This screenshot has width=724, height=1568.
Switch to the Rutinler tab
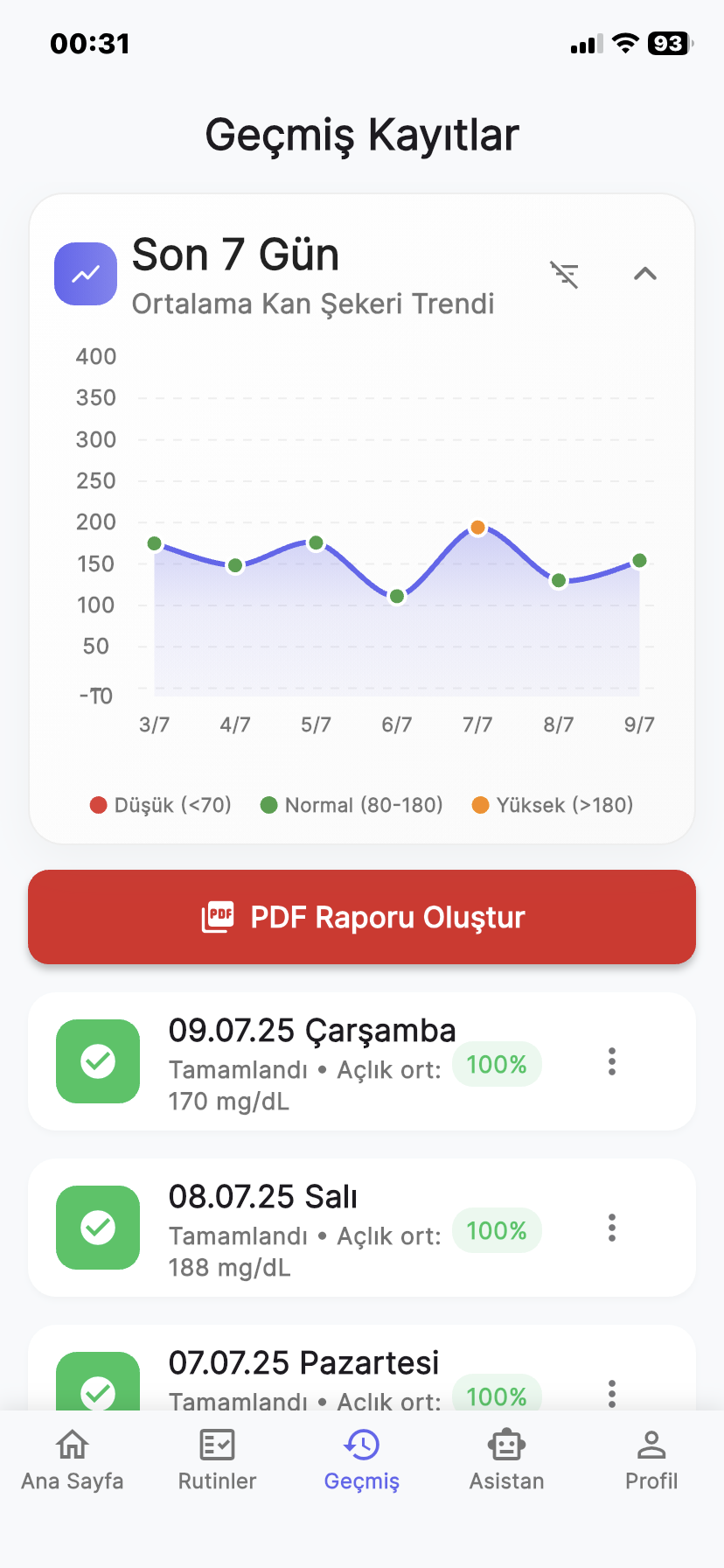217,1460
